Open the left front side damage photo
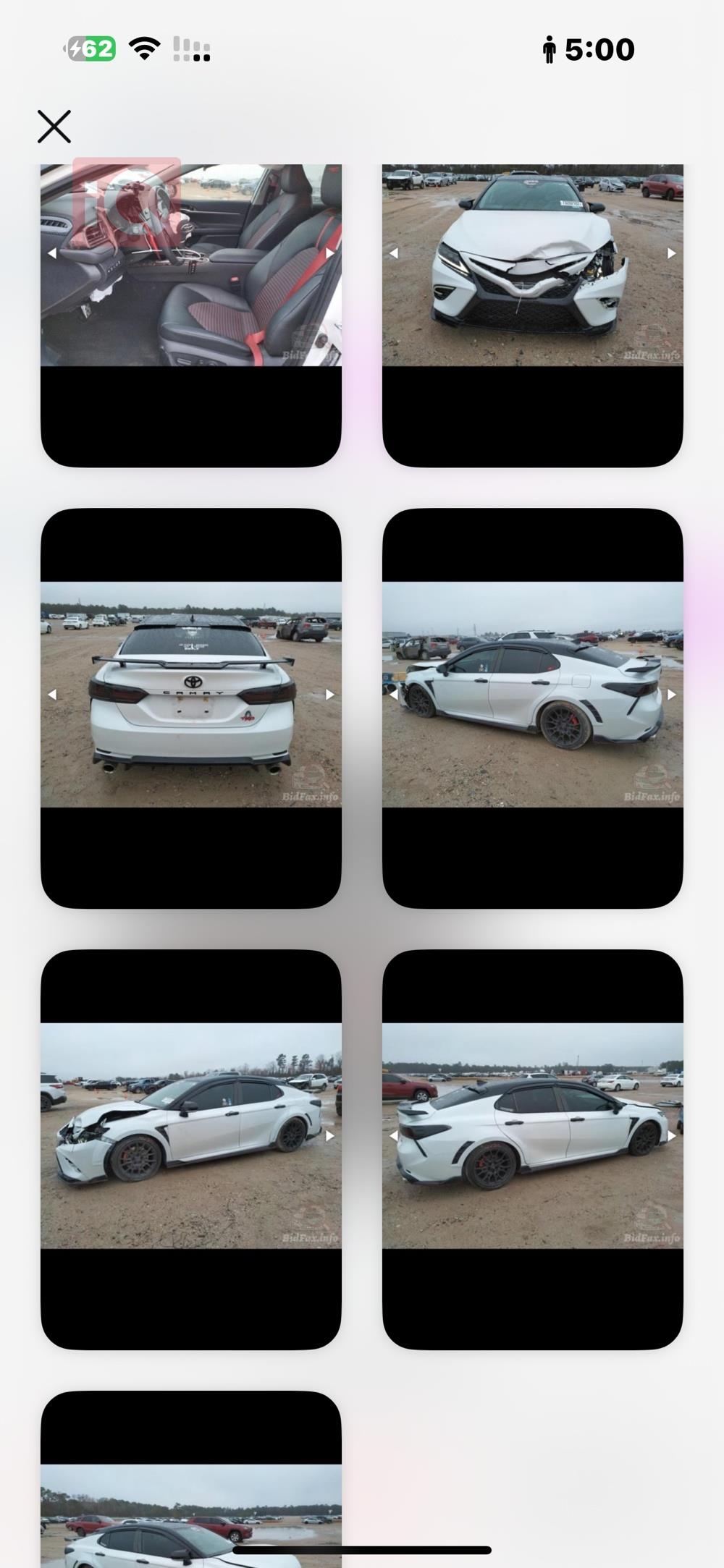 click(x=190, y=1135)
